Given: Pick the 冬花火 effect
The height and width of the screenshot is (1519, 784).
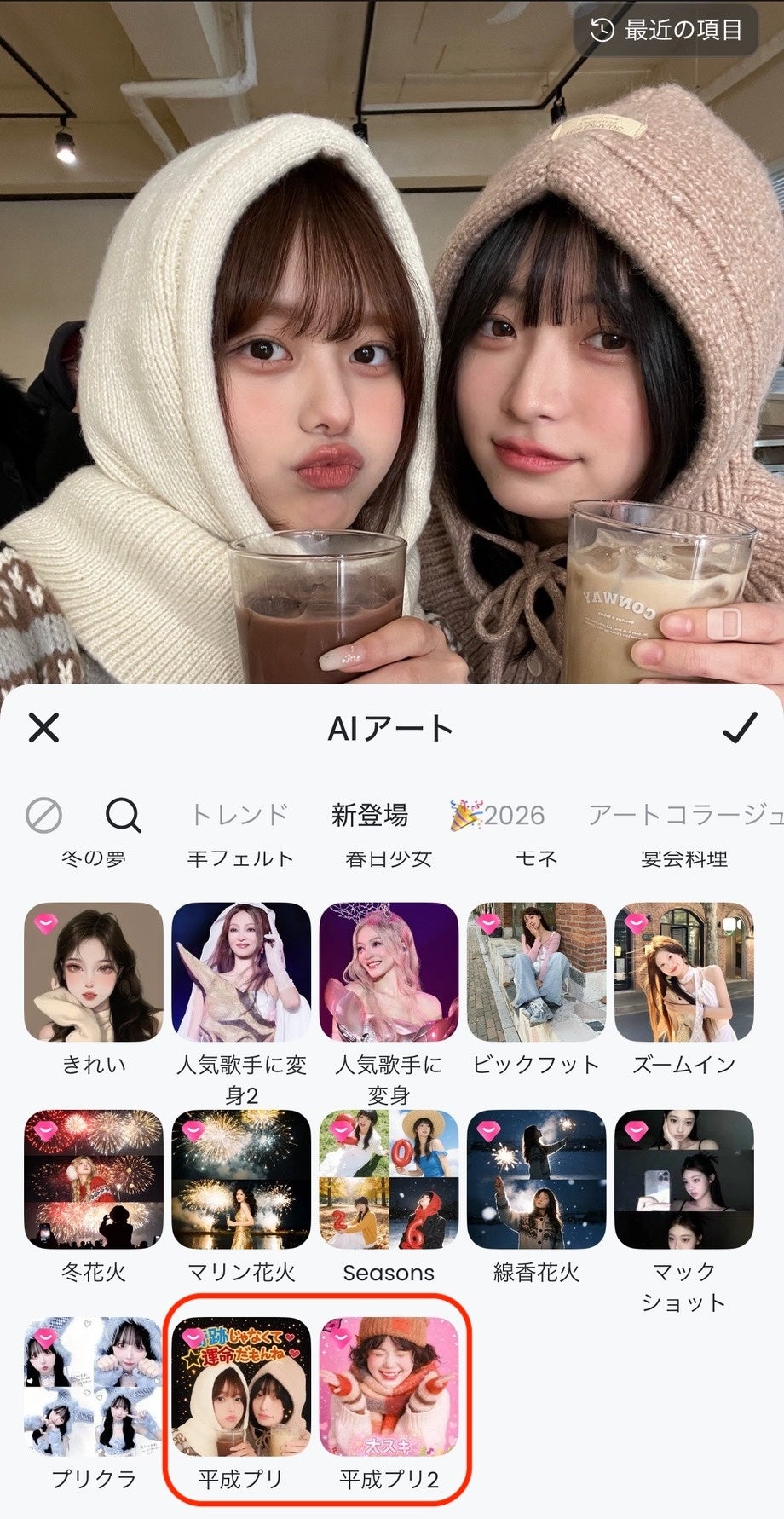Looking at the screenshot, I should coord(94,1180).
